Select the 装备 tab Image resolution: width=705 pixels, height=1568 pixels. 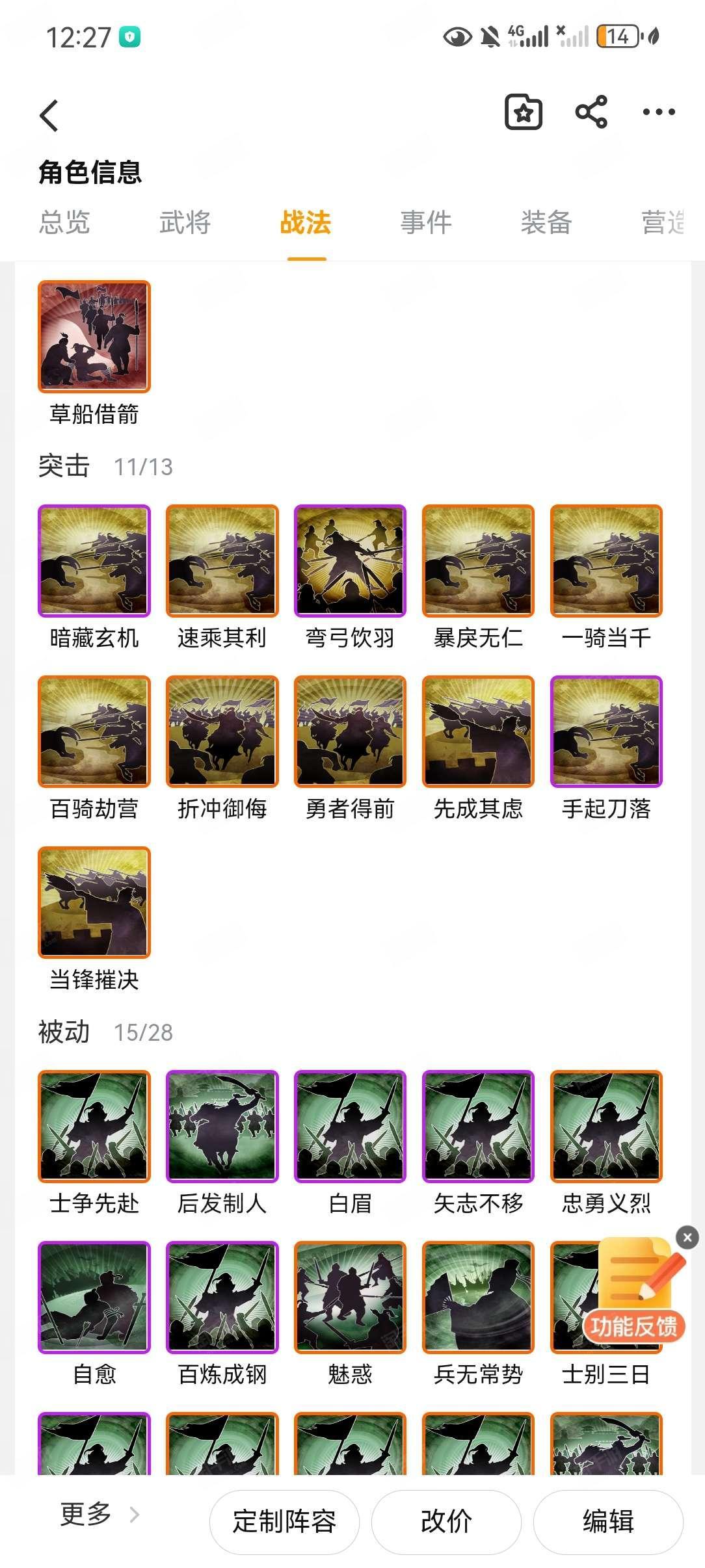click(546, 222)
